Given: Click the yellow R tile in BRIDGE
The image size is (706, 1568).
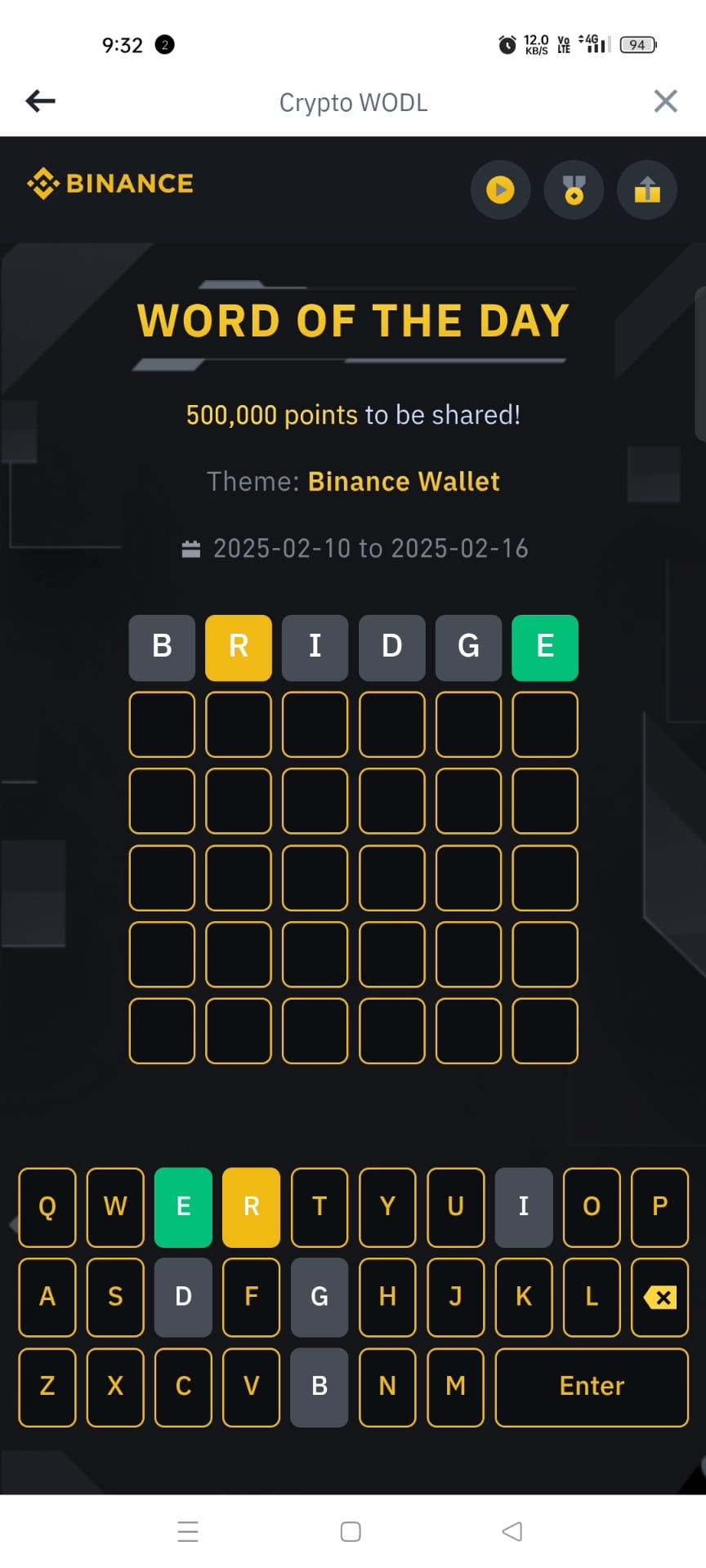Looking at the screenshot, I should coord(238,648).
